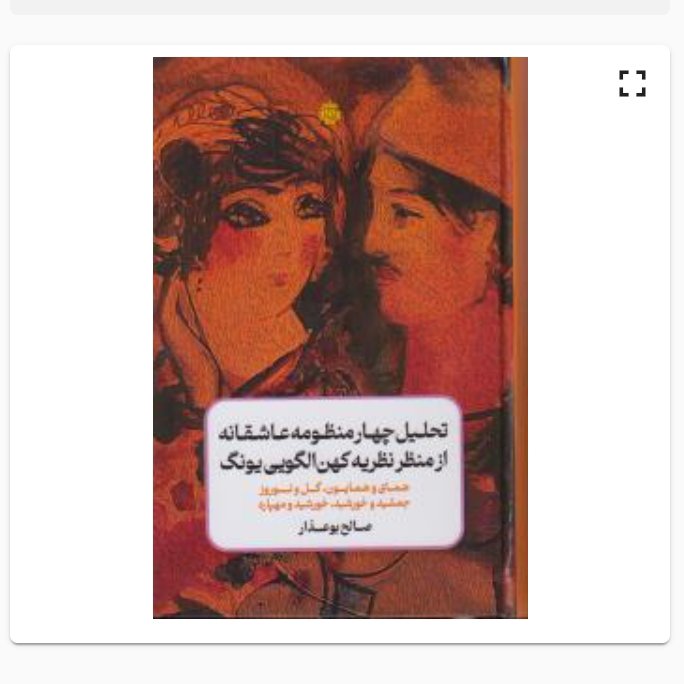Expand the book cover to fullscreen
Viewport: 684px width, 684px height.
point(632,83)
